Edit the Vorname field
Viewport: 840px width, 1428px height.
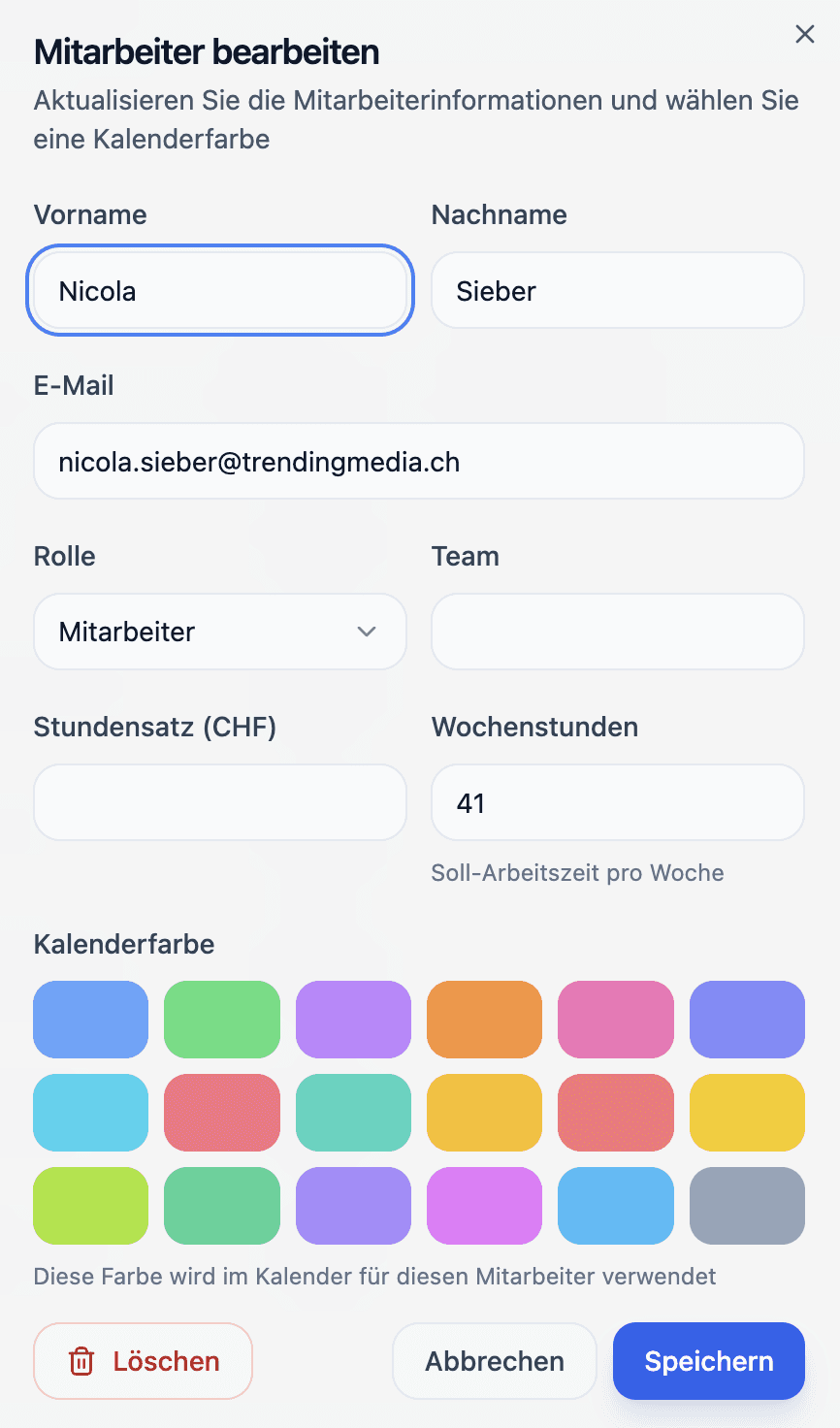pyautogui.click(x=220, y=290)
